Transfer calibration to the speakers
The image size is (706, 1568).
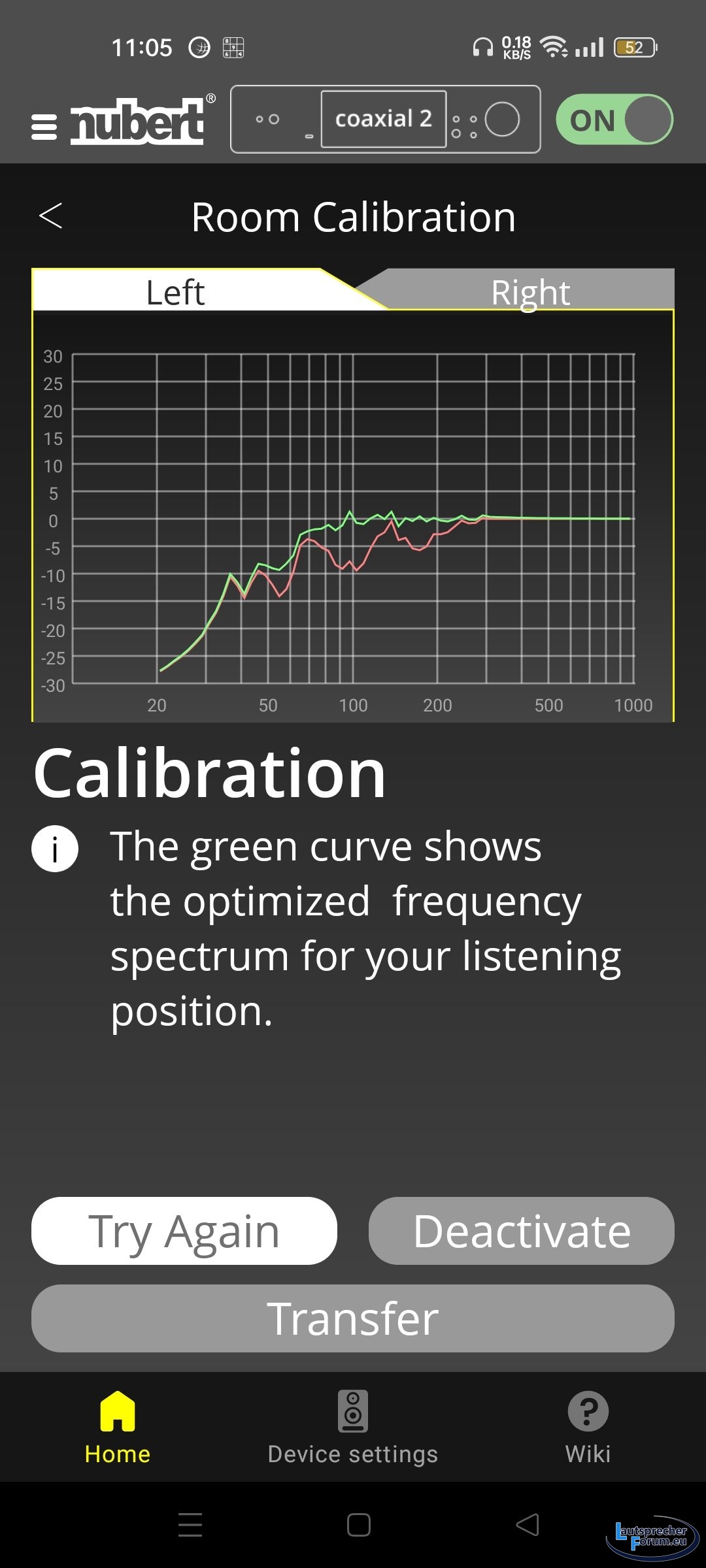pyautogui.click(x=353, y=1318)
